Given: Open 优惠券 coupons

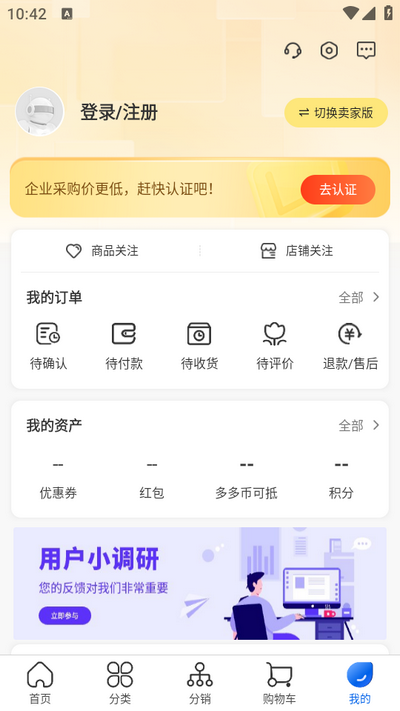Looking at the screenshot, I should (58, 479).
